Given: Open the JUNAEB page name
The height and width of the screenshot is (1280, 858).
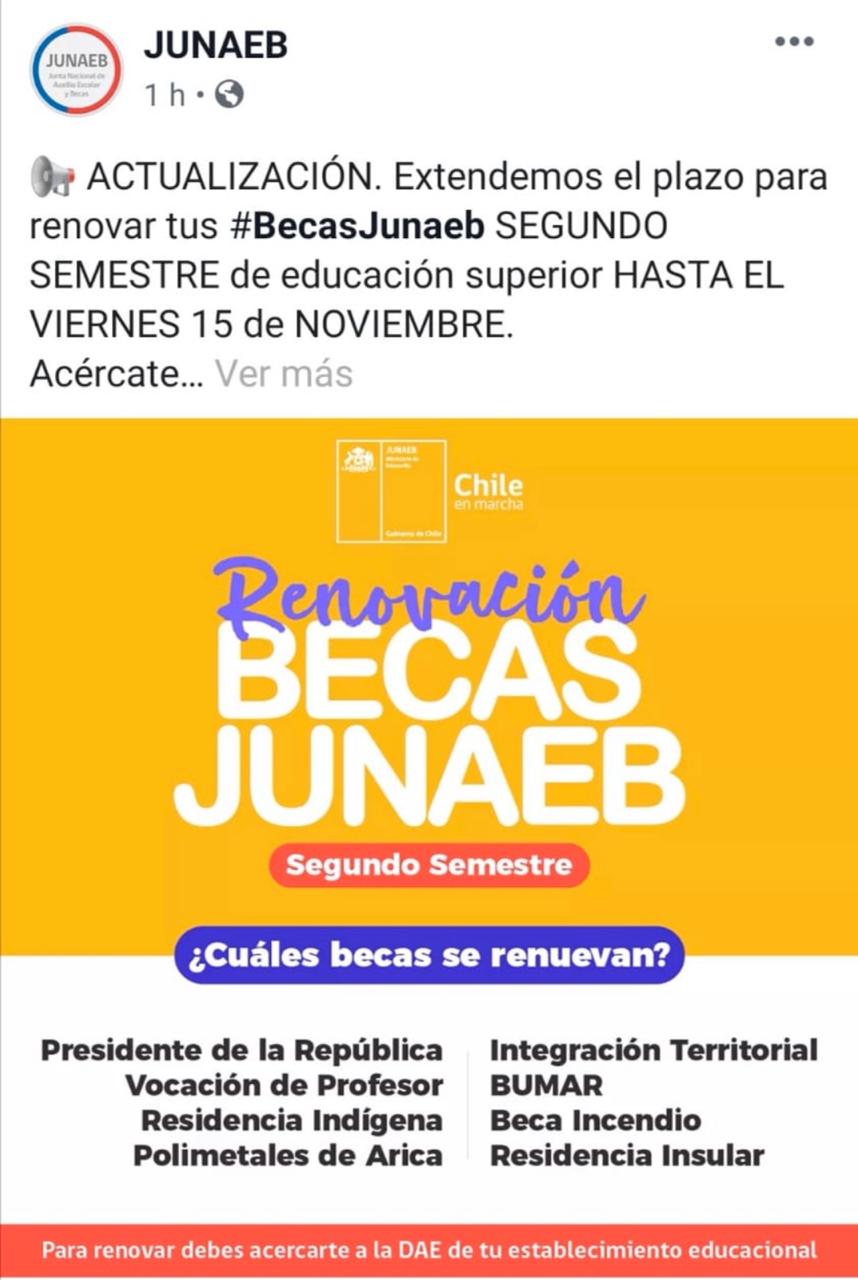Looking at the screenshot, I should coord(216,44).
